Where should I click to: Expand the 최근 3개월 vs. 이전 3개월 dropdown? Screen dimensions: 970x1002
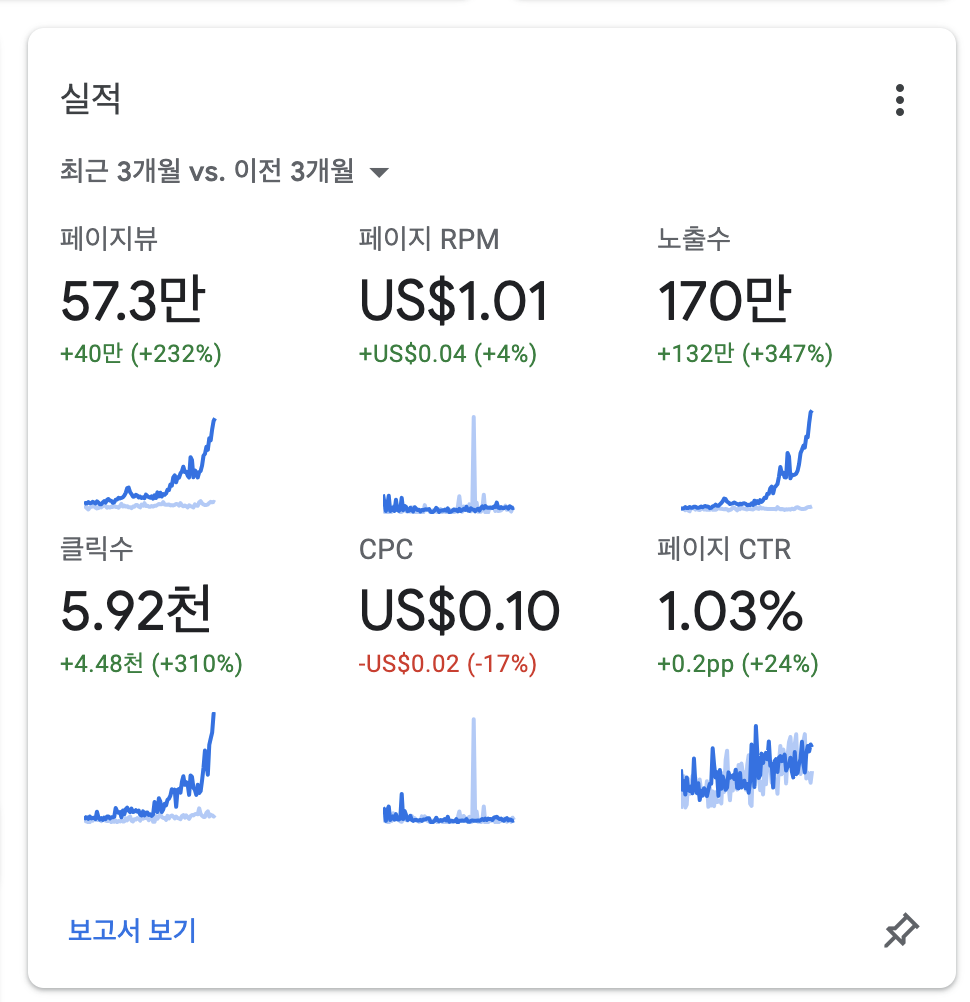(224, 172)
